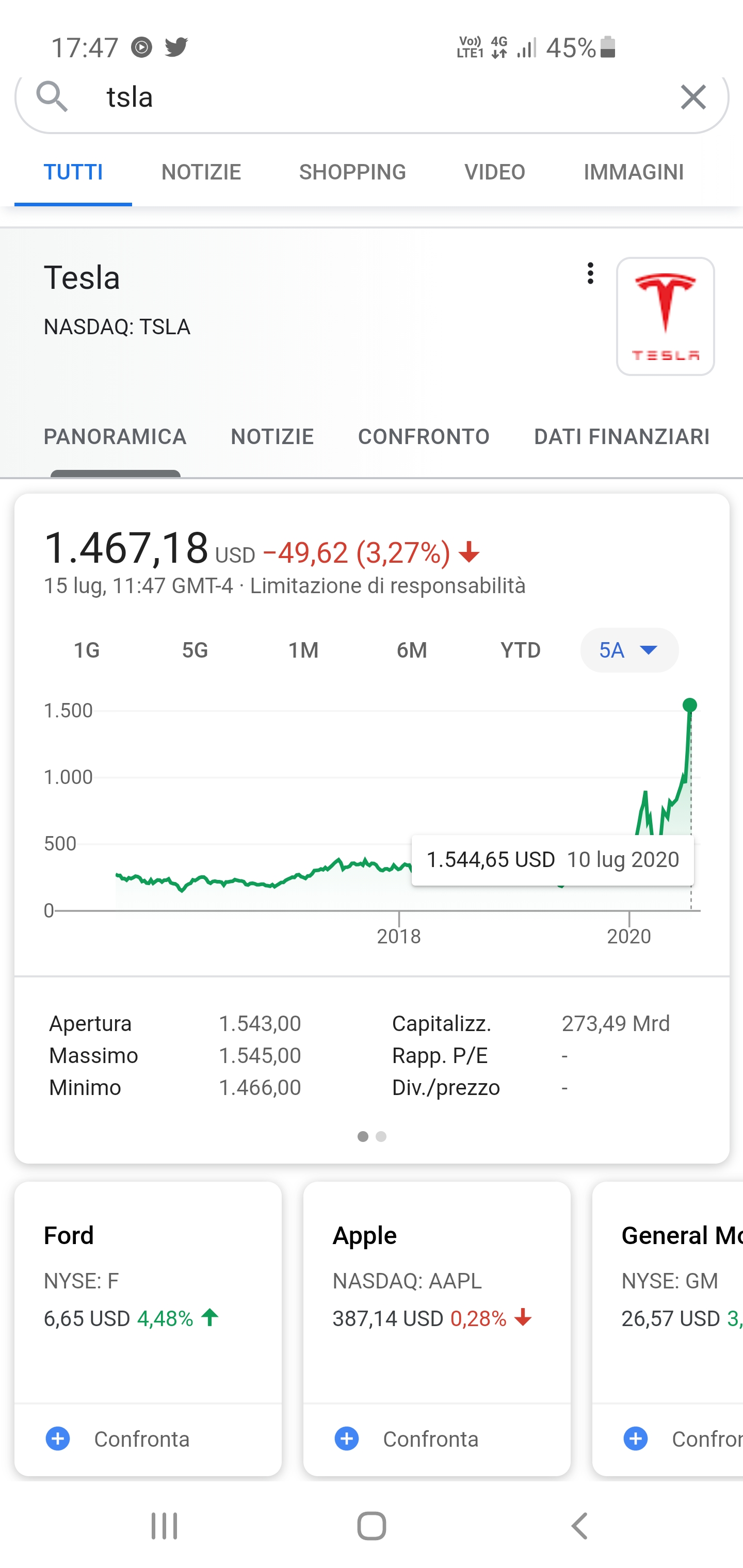Screen dimensions: 743x1568
Task: Go back using the system back button
Action: [579, 1526]
